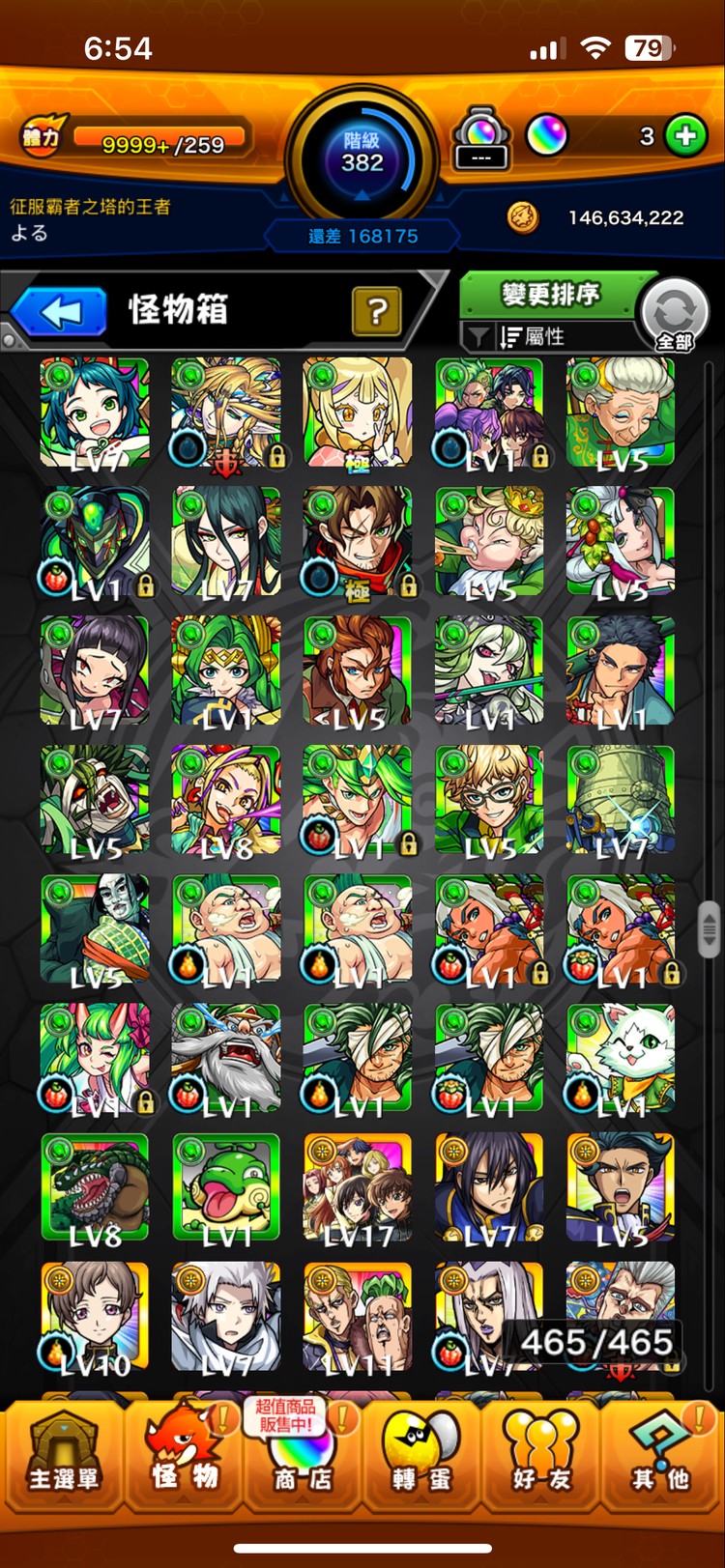The height and width of the screenshot is (1568, 725).
Task: Open the 商店 shop tab
Action: pos(303,1459)
